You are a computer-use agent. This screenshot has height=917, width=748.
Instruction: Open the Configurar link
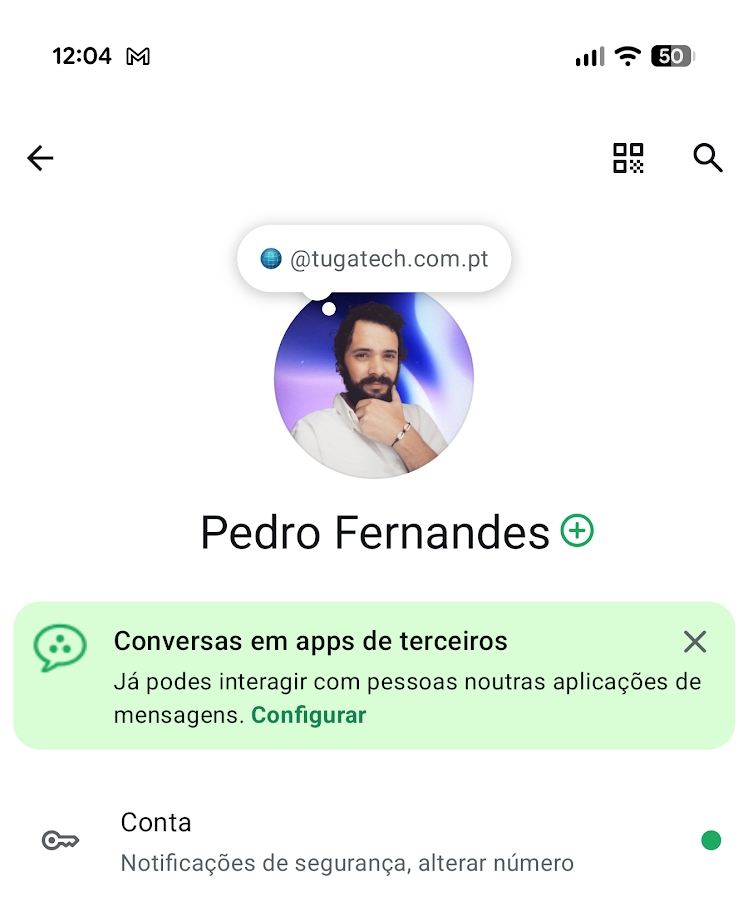[309, 715]
